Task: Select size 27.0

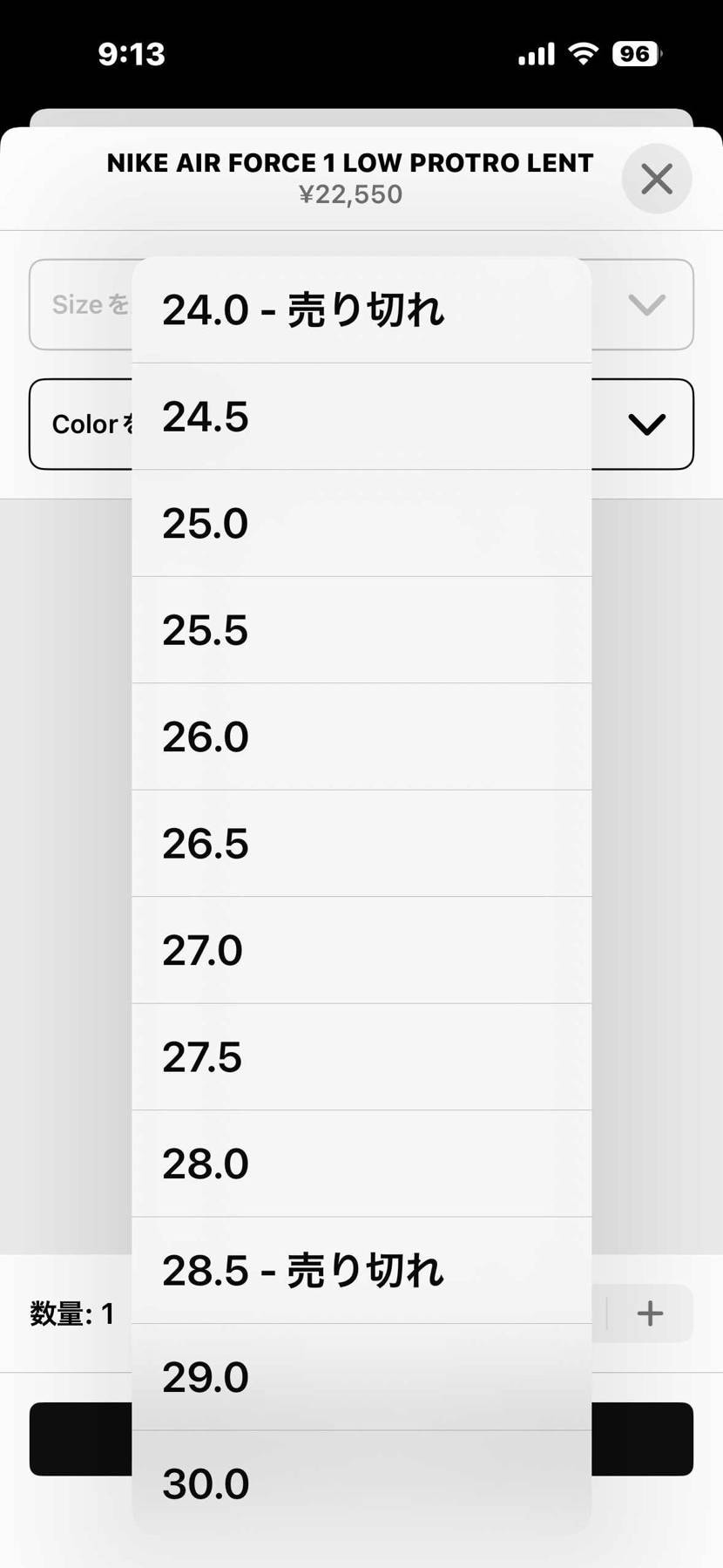Action: pos(361,950)
